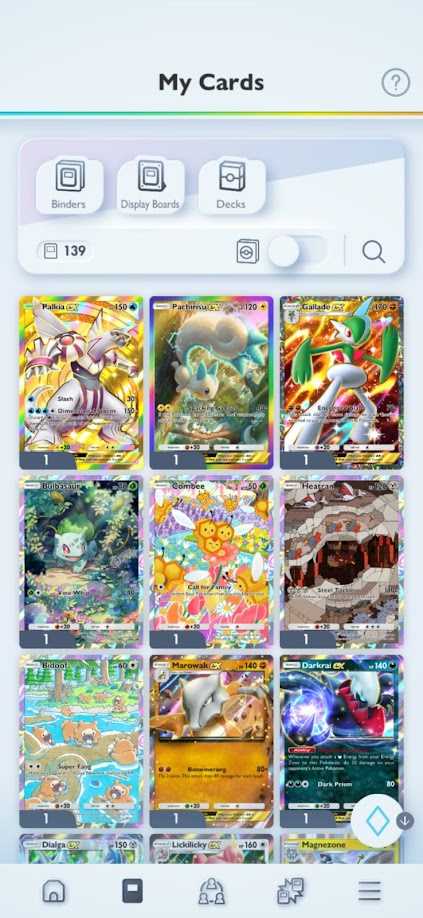The width and height of the screenshot is (423, 918).
Task: Open the Combee card
Action: pos(211,562)
